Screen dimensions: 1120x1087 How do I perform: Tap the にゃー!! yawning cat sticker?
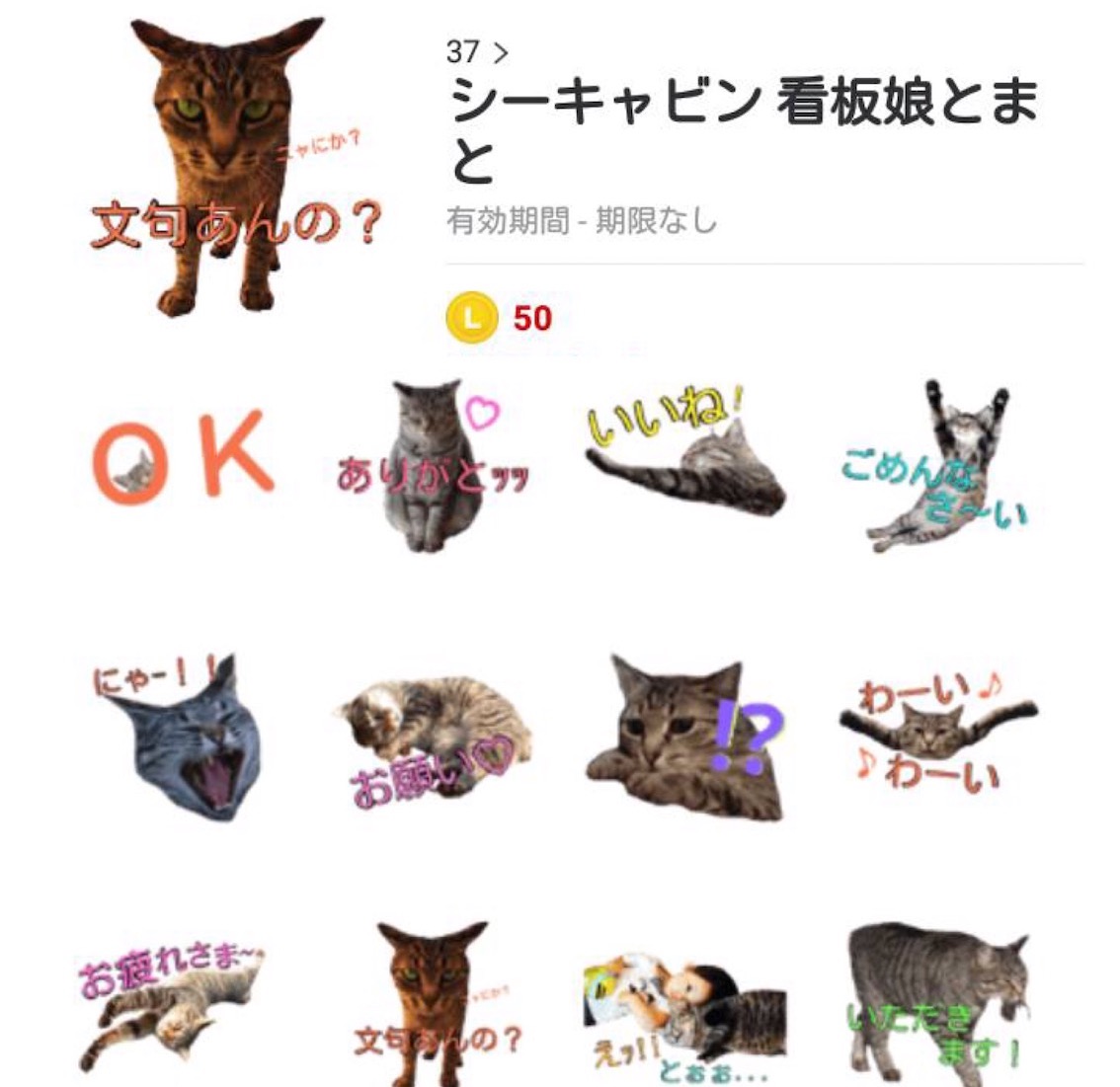(x=177, y=737)
